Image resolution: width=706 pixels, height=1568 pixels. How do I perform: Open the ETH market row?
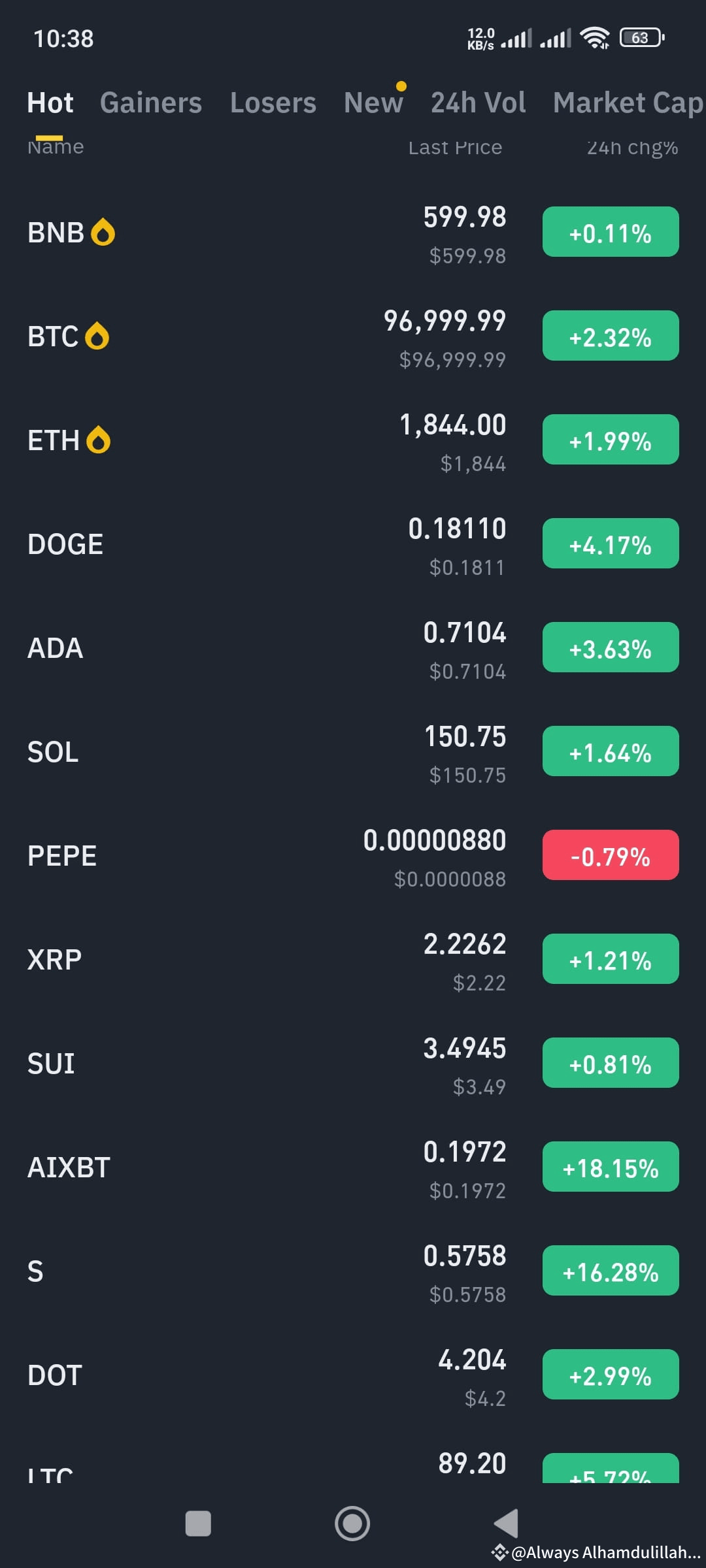coord(353,441)
